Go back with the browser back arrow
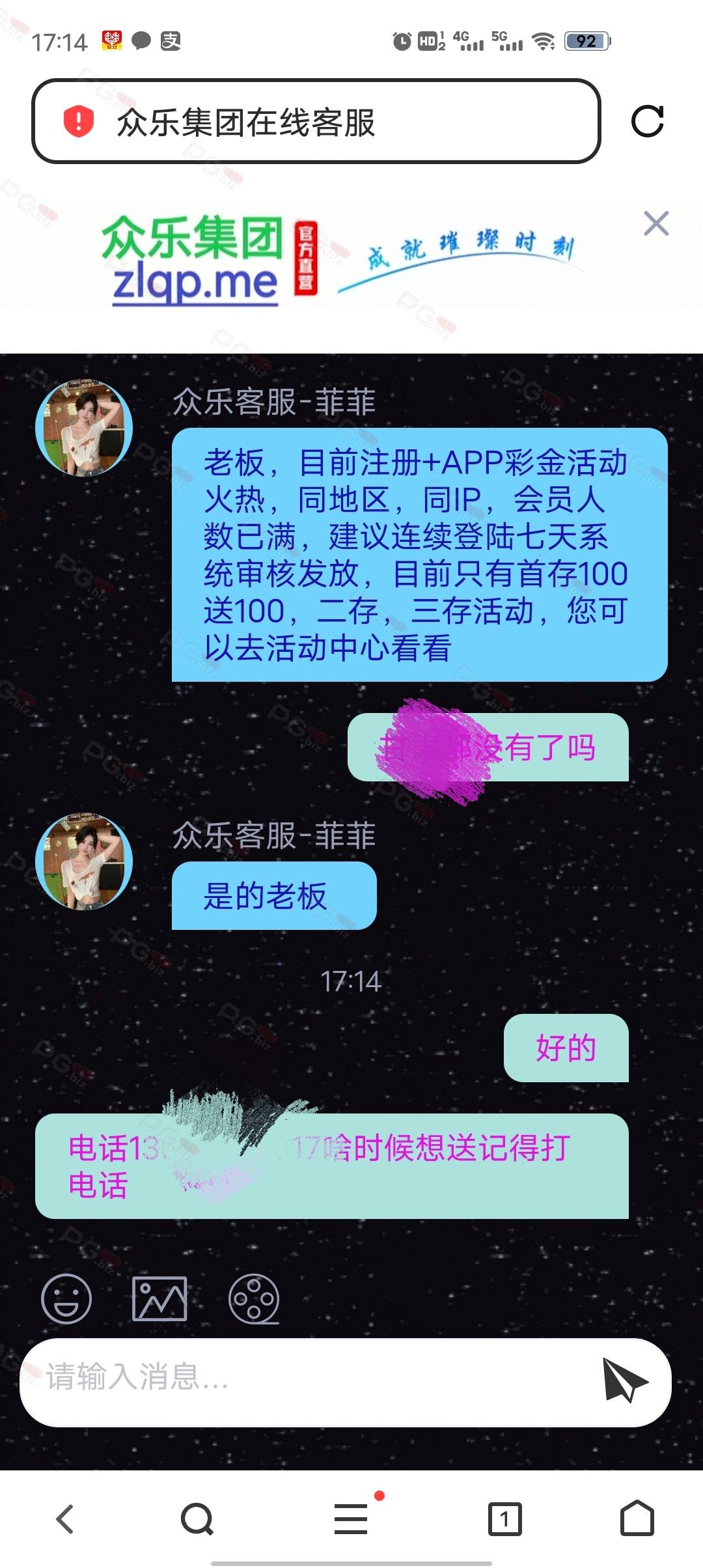 pyautogui.click(x=64, y=1519)
